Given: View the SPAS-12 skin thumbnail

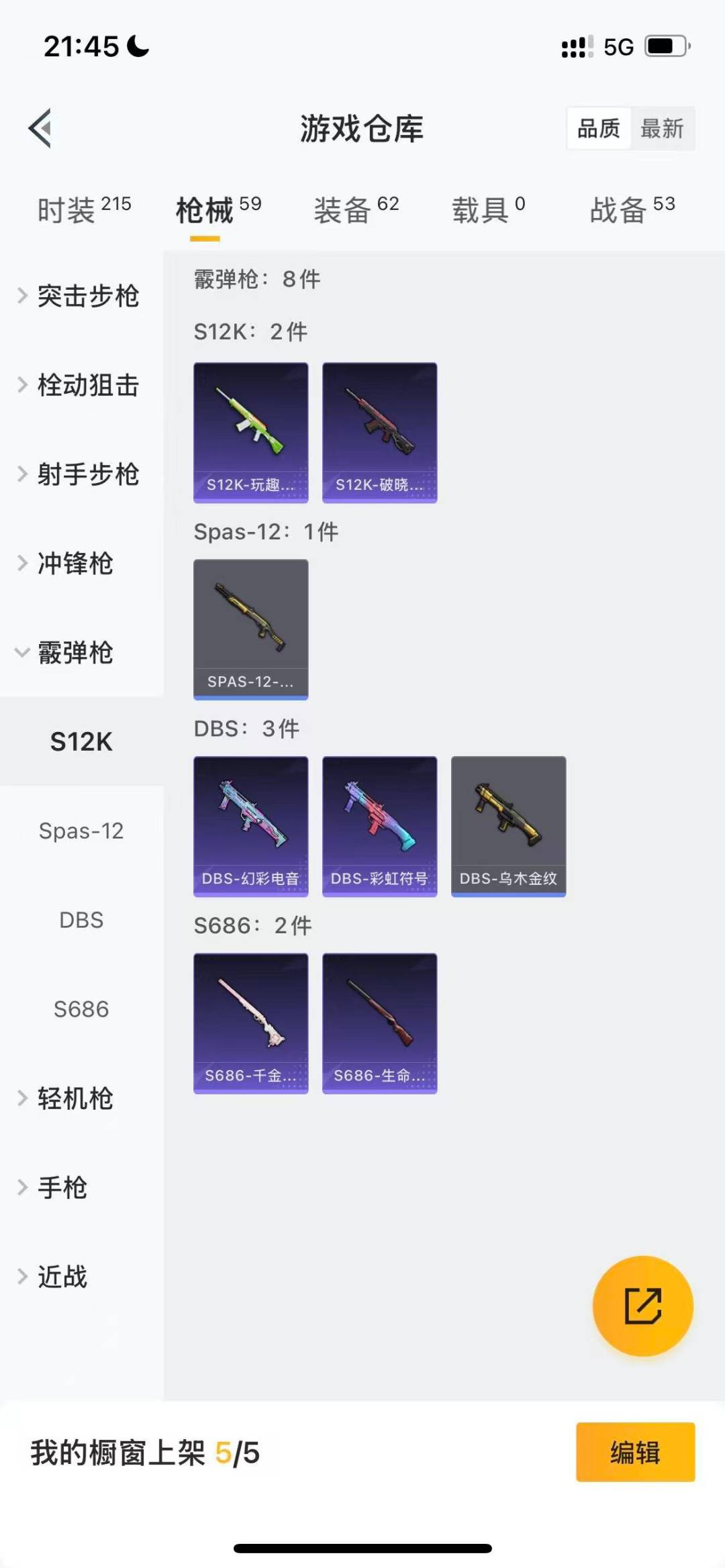Looking at the screenshot, I should [x=250, y=629].
